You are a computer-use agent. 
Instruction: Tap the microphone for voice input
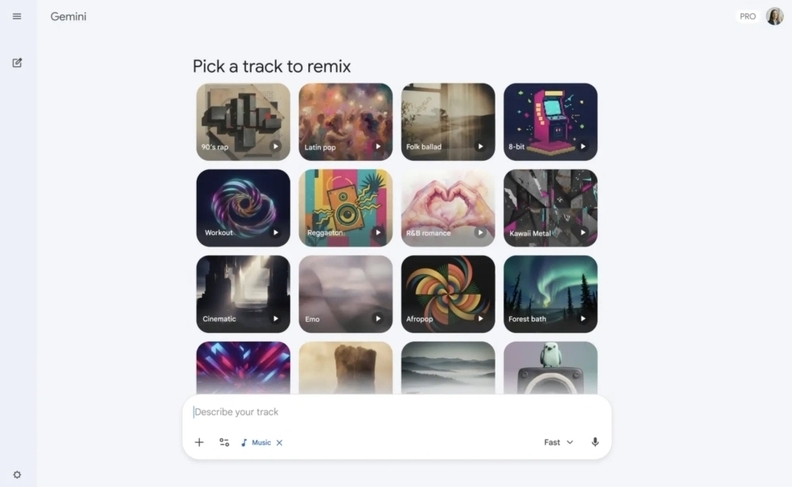595,442
